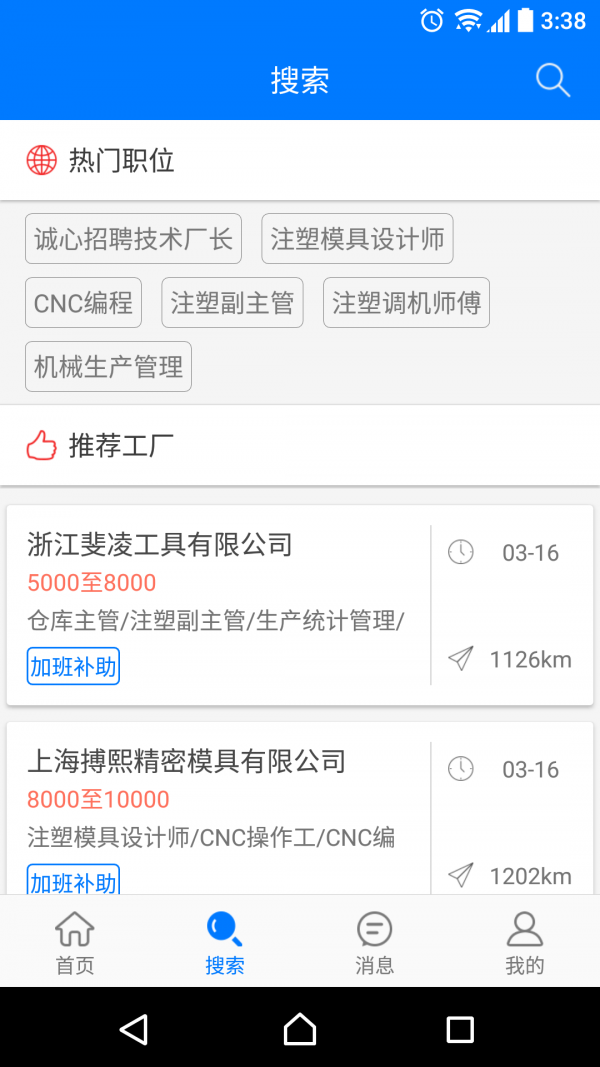This screenshot has width=600, height=1067.
Task: Tap the system back button
Action: coord(134,1028)
